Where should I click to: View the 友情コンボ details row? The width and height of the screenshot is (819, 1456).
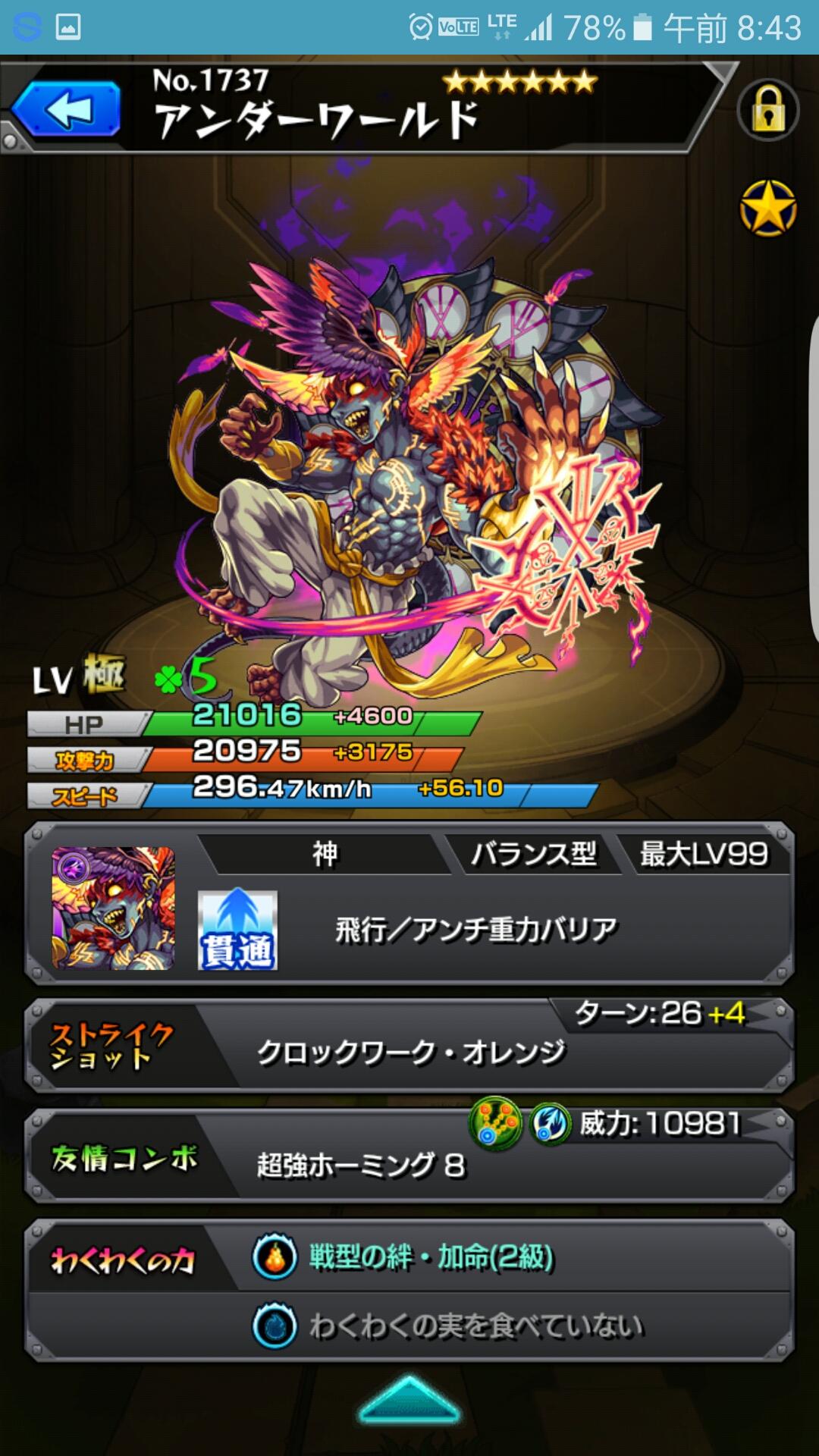click(x=409, y=1158)
